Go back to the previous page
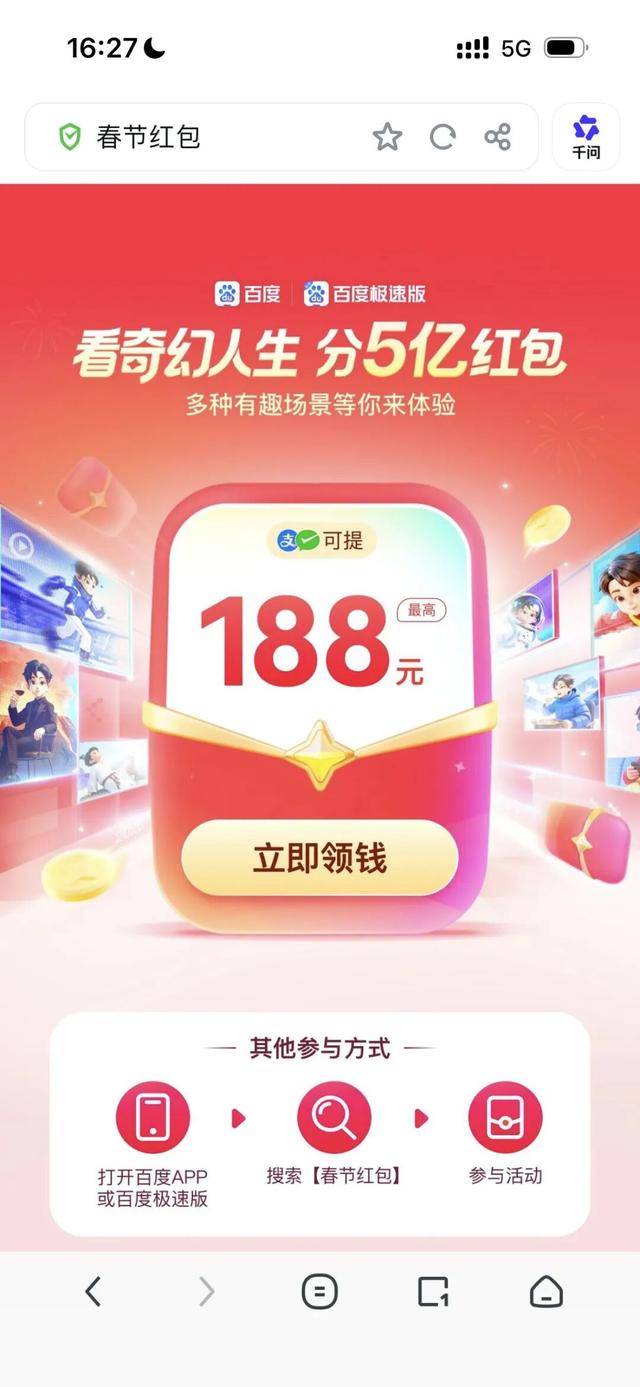Image resolution: width=640 pixels, height=1387 pixels. tap(93, 1292)
